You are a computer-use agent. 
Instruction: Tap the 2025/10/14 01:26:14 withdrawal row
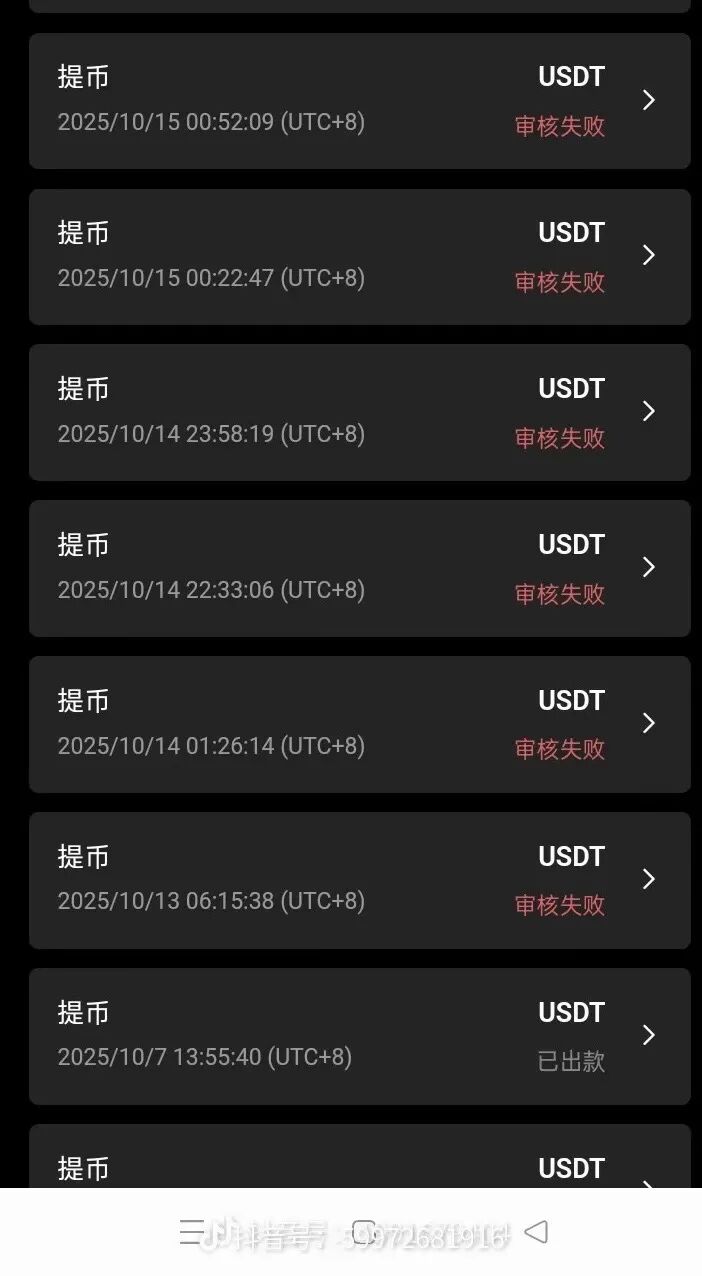359,724
